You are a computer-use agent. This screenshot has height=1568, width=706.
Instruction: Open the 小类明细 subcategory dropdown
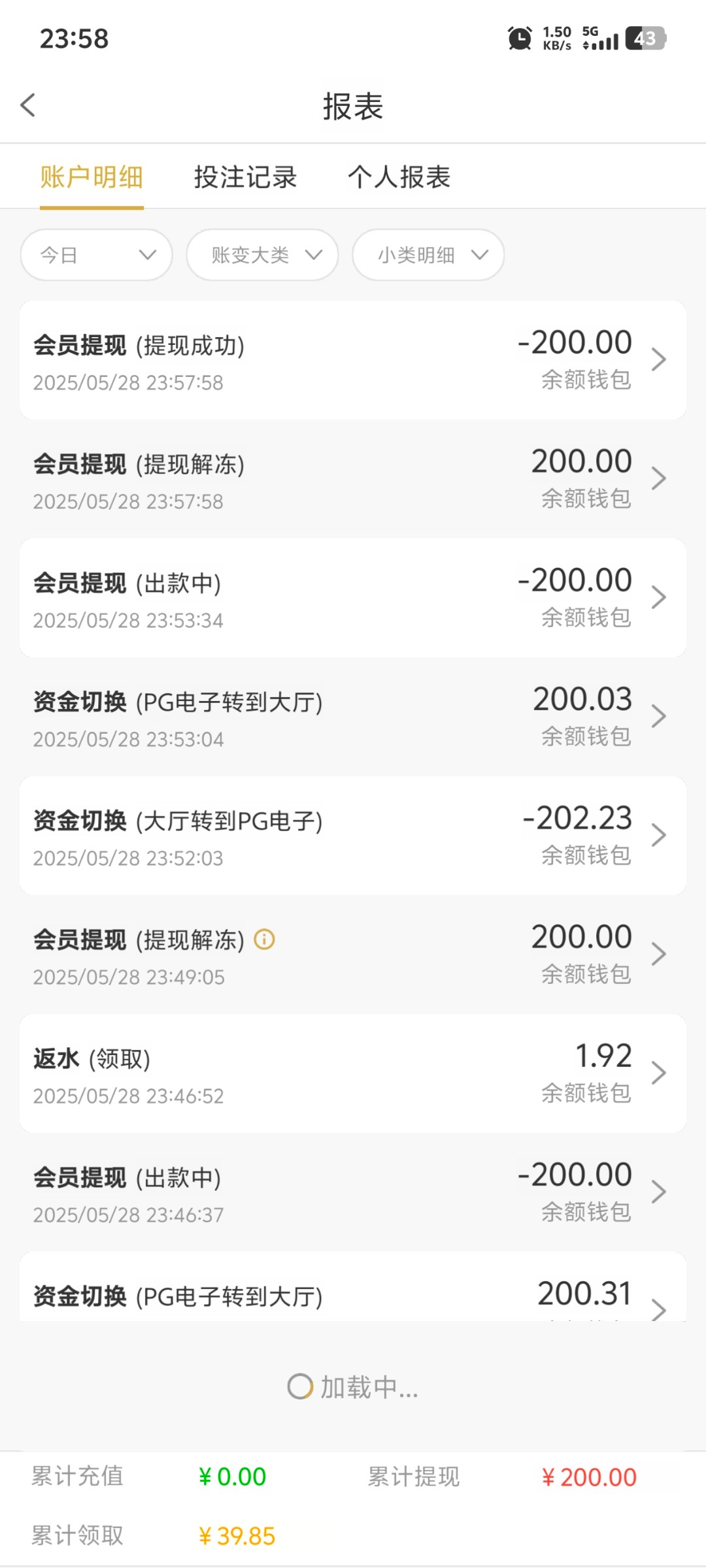(428, 255)
